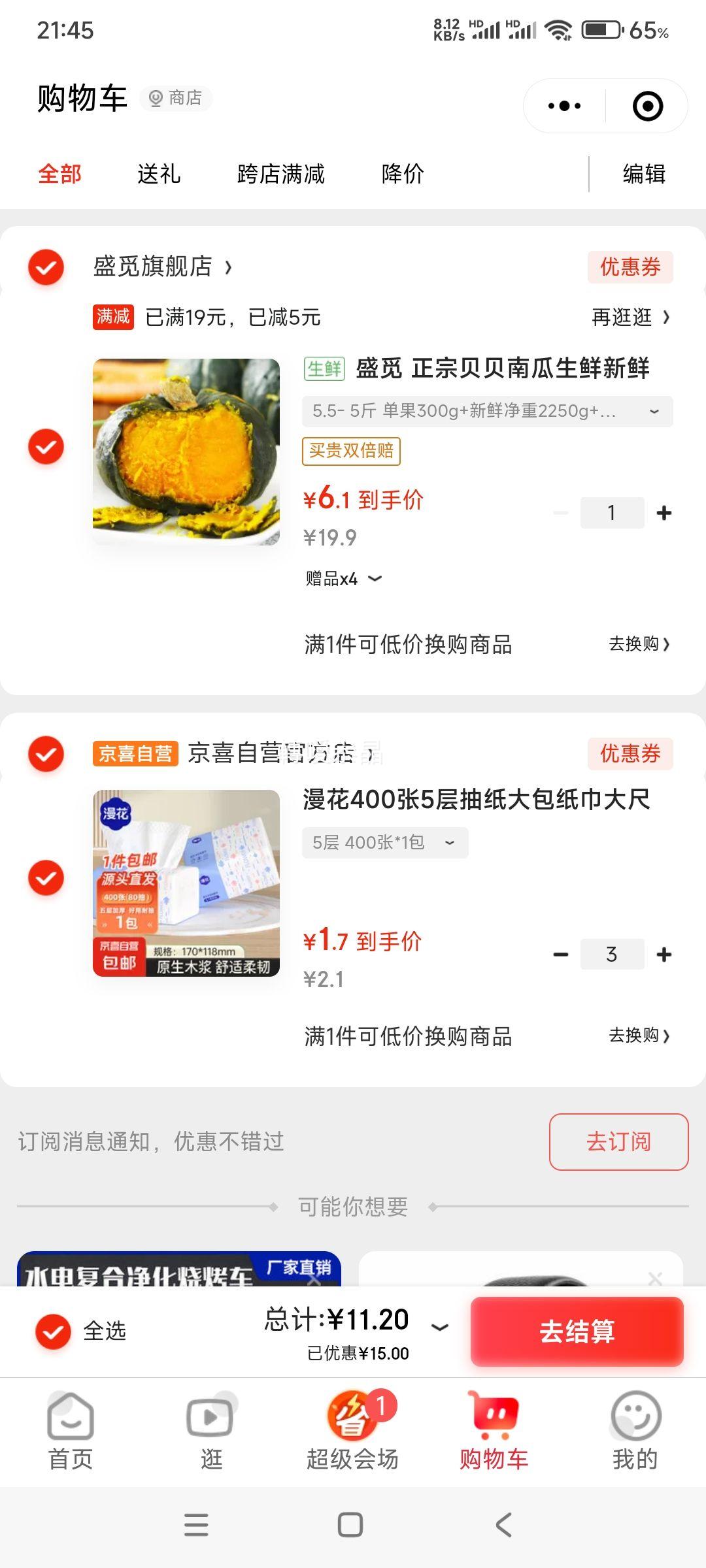Uncheck the 盛觅旗舰店 store checkbox
Viewport: 706px width, 1568px height.
pos(46,267)
